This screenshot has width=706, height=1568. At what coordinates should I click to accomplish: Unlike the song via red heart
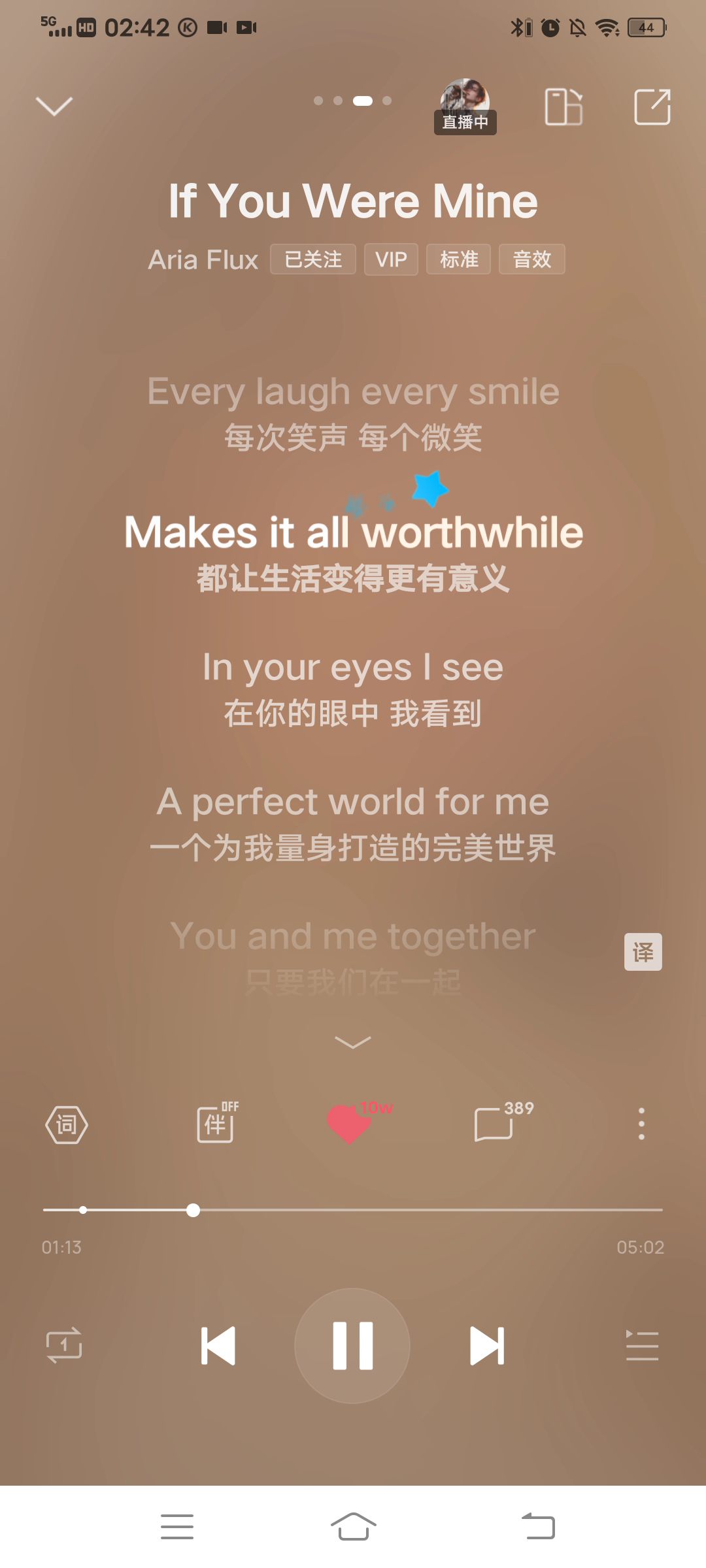350,1124
